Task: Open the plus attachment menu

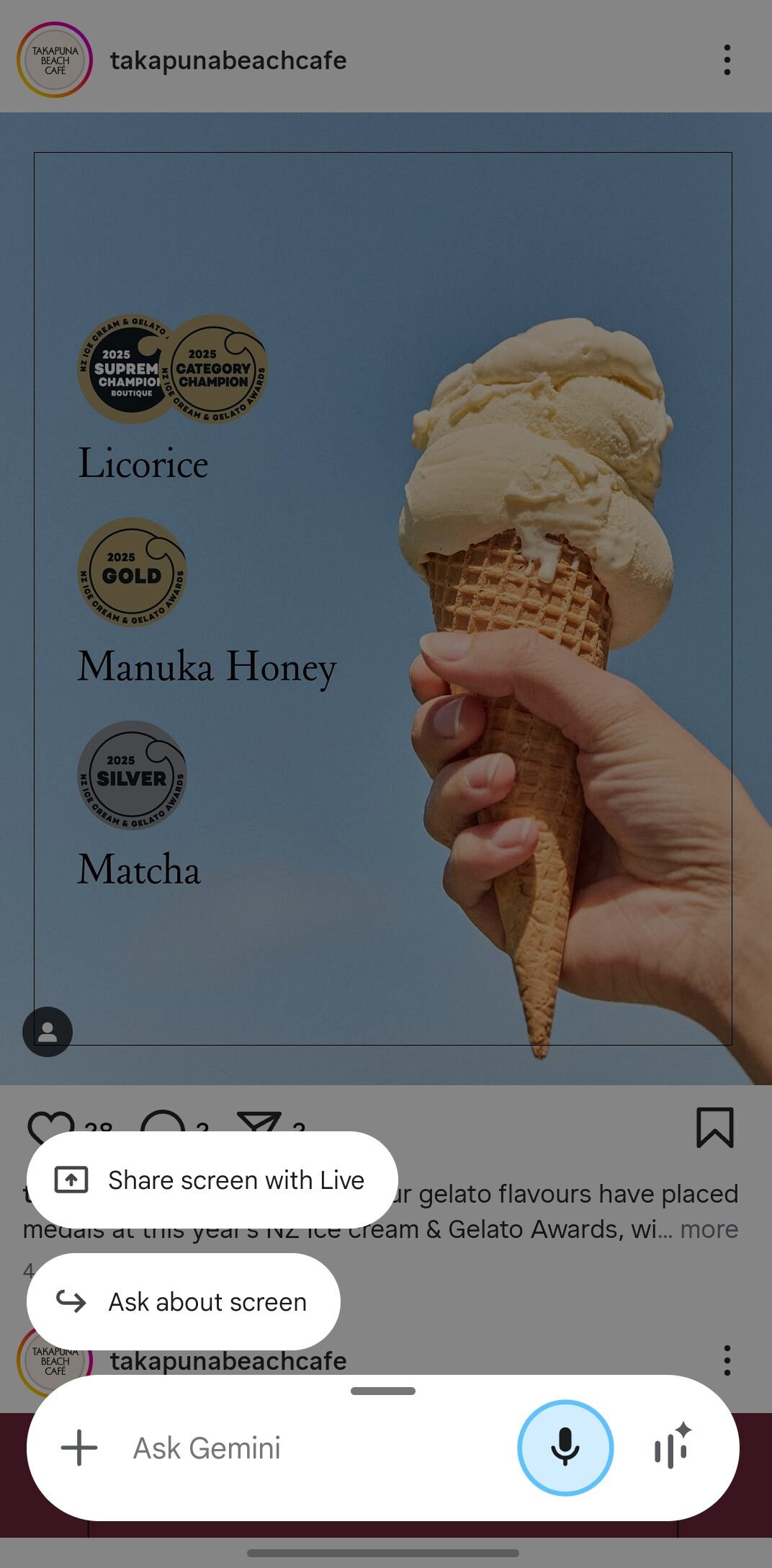Action: (x=79, y=1448)
